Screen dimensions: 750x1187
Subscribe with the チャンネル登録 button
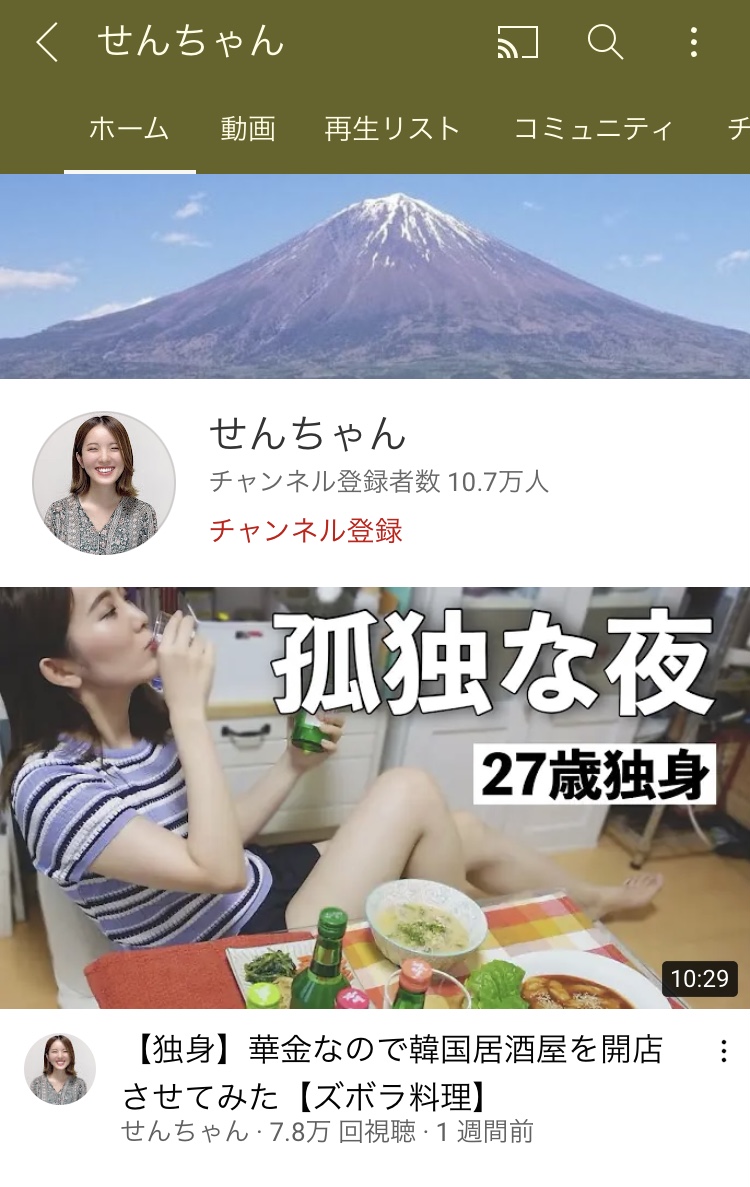click(x=306, y=530)
